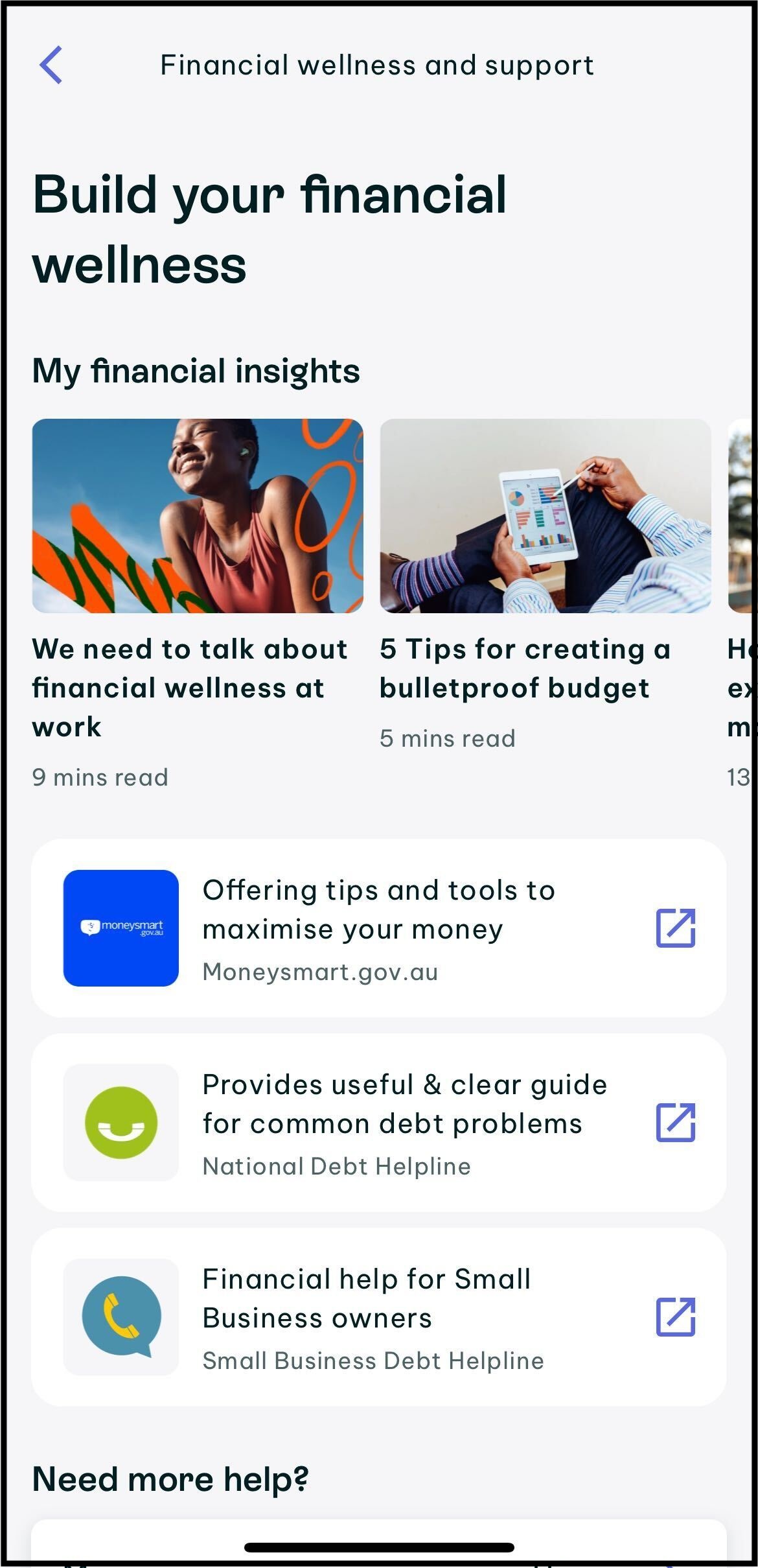This screenshot has height=1568, width=758.
Task: Open the Moneysmart.gov.au resource card
Action: pyautogui.click(x=379, y=928)
